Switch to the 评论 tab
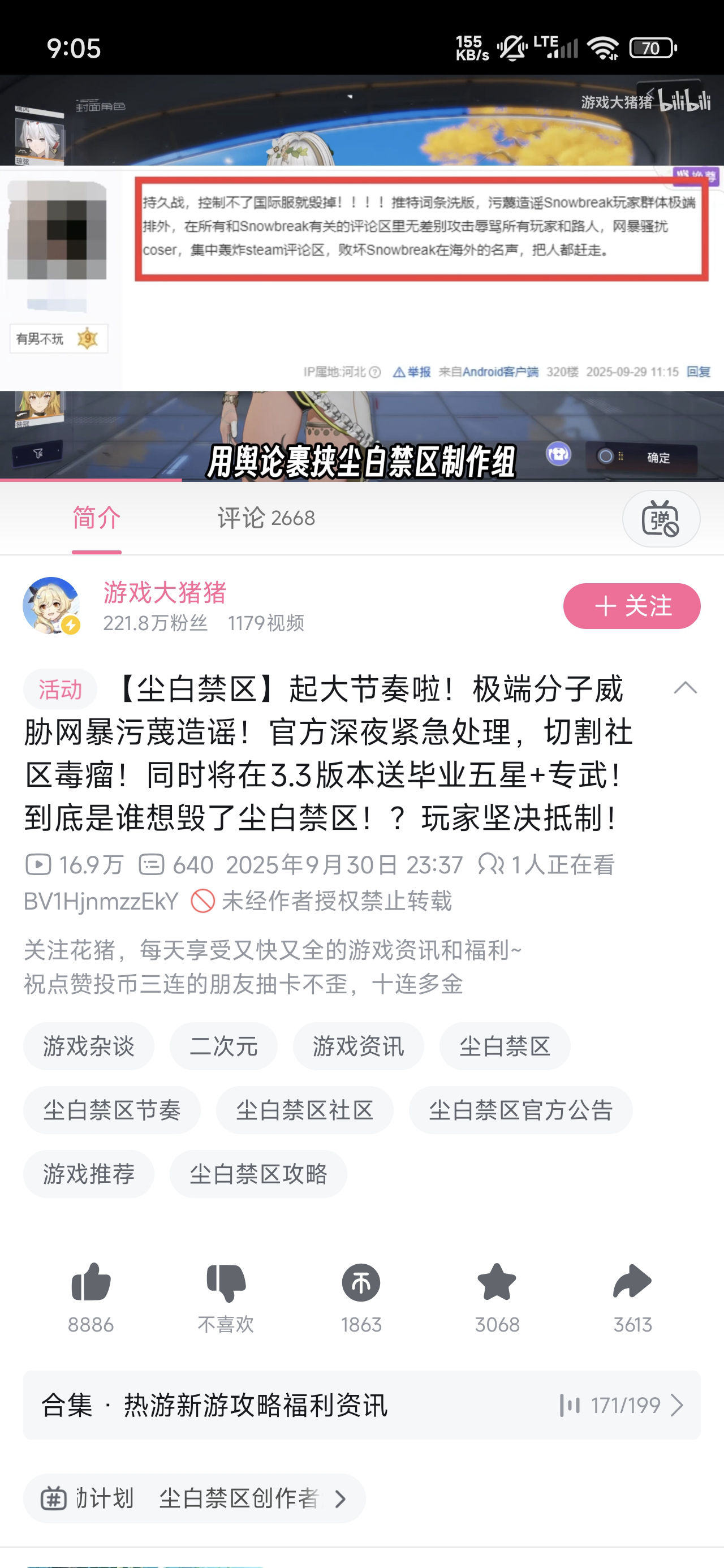 [x=266, y=518]
